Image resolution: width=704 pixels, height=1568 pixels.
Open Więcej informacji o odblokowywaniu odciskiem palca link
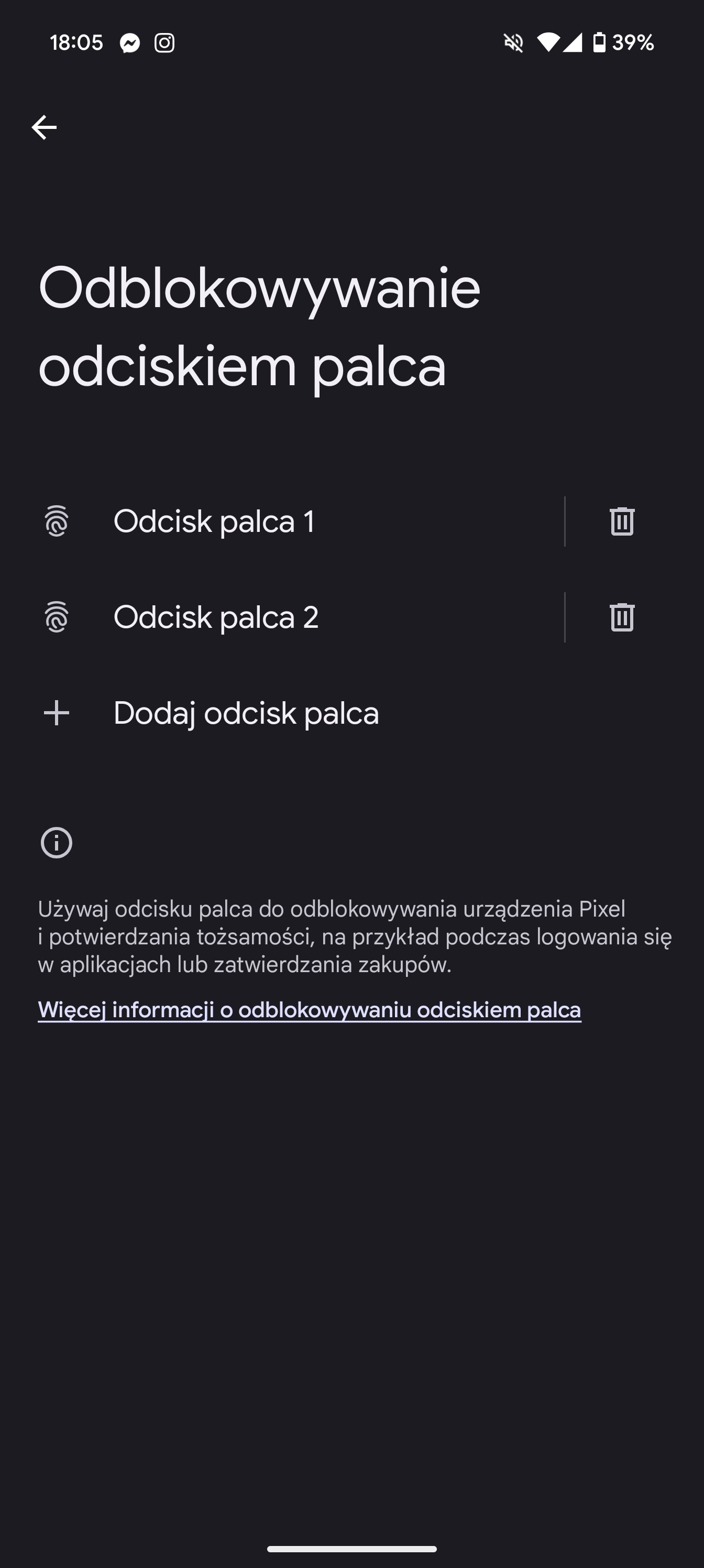coord(309,1010)
